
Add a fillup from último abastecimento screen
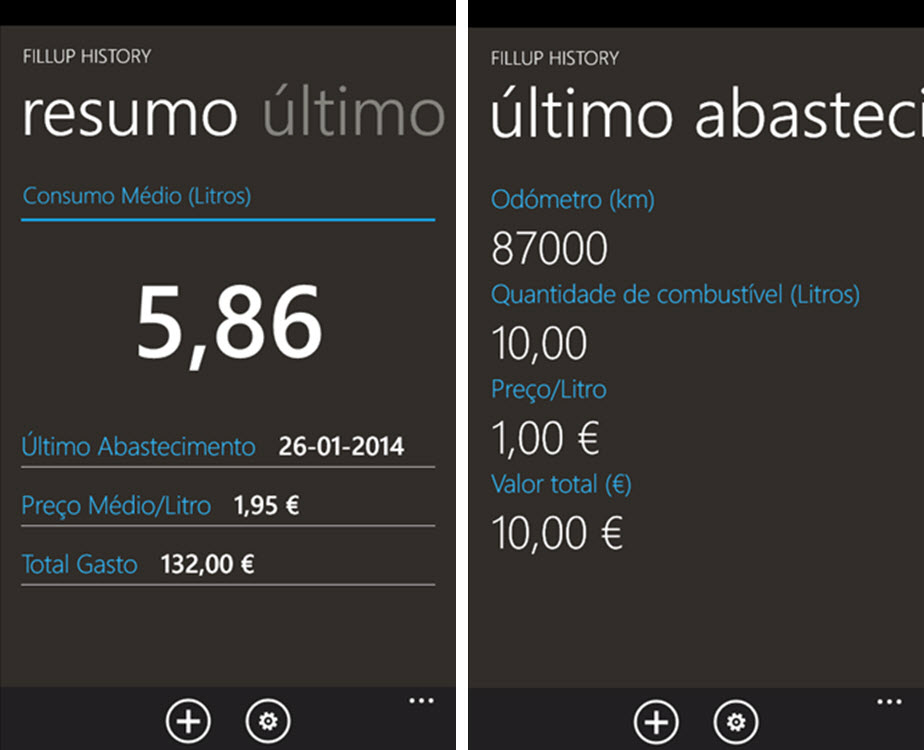tap(656, 720)
